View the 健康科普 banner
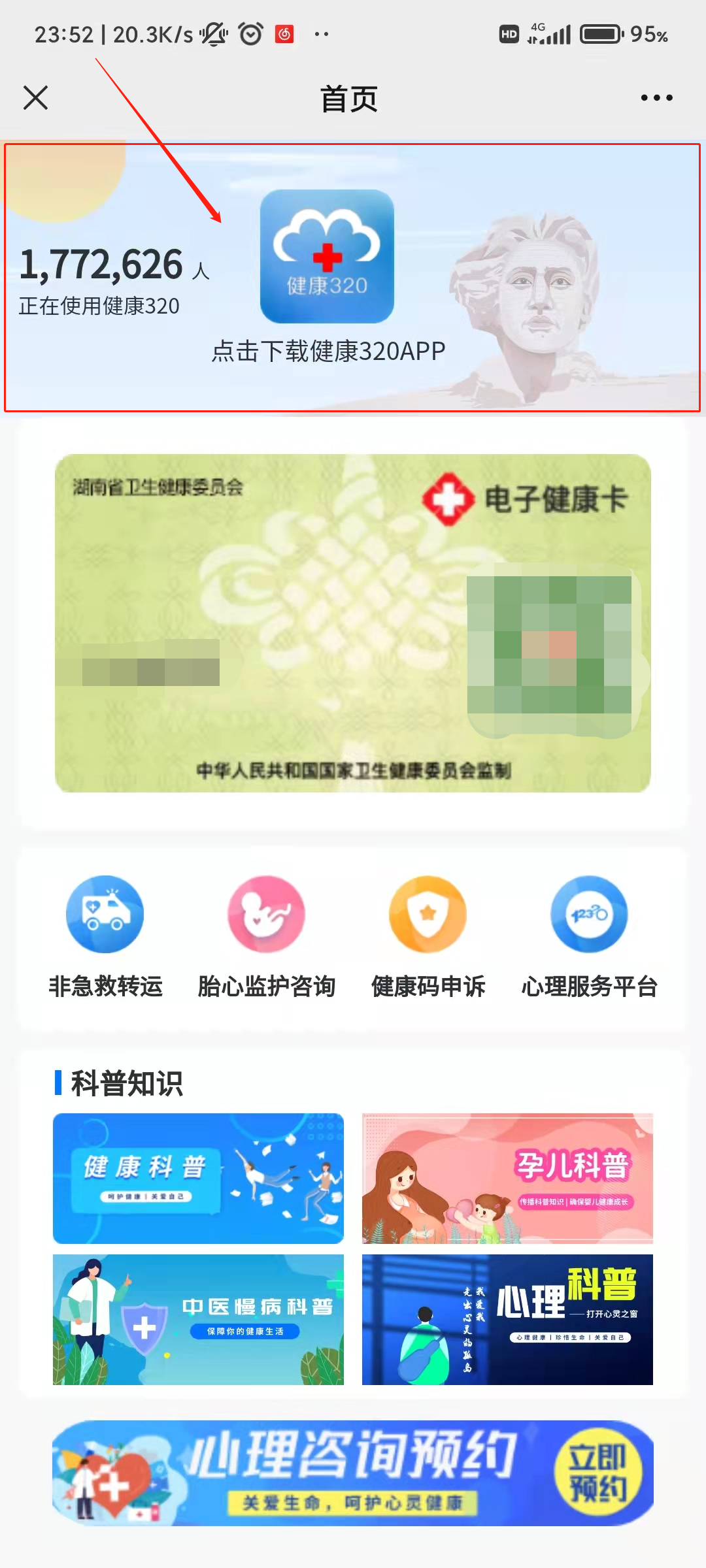 (198, 1178)
